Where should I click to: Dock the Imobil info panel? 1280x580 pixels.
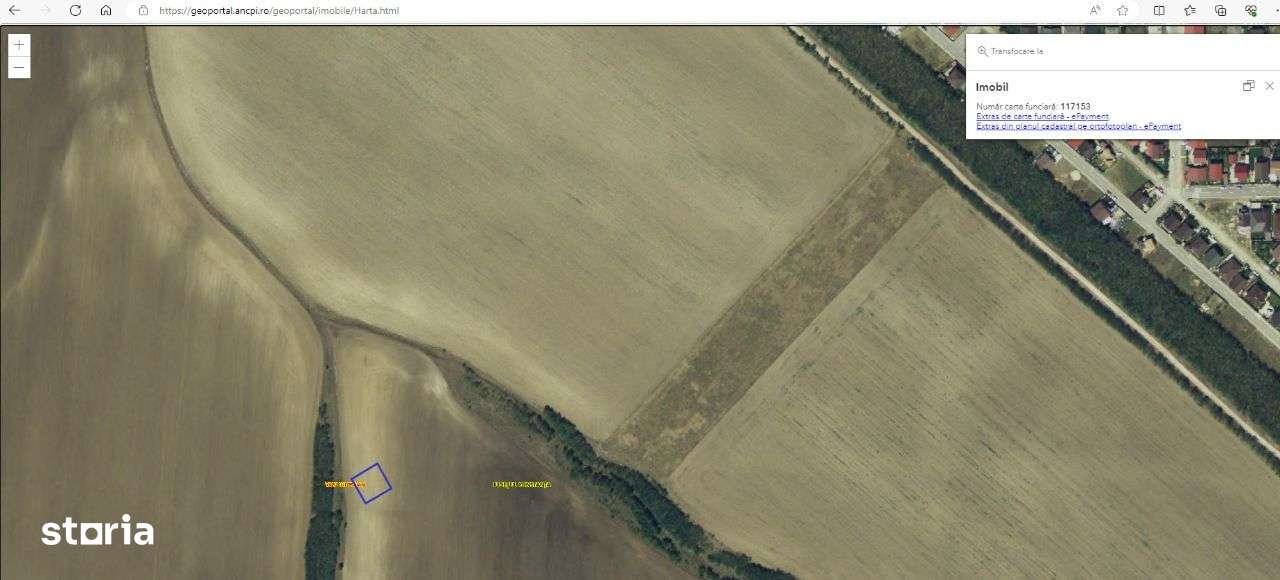[x=1248, y=86]
